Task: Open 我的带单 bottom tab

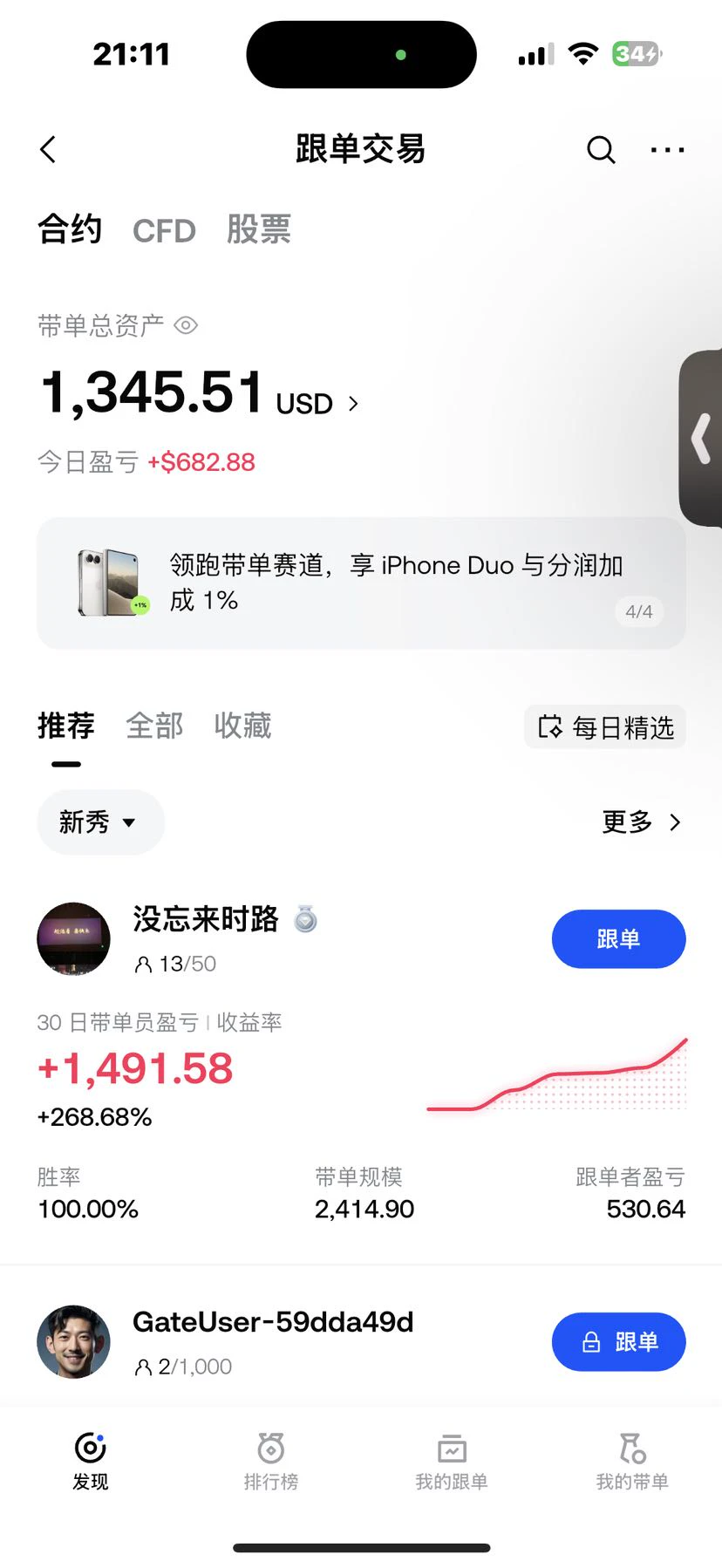Action: click(632, 1461)
